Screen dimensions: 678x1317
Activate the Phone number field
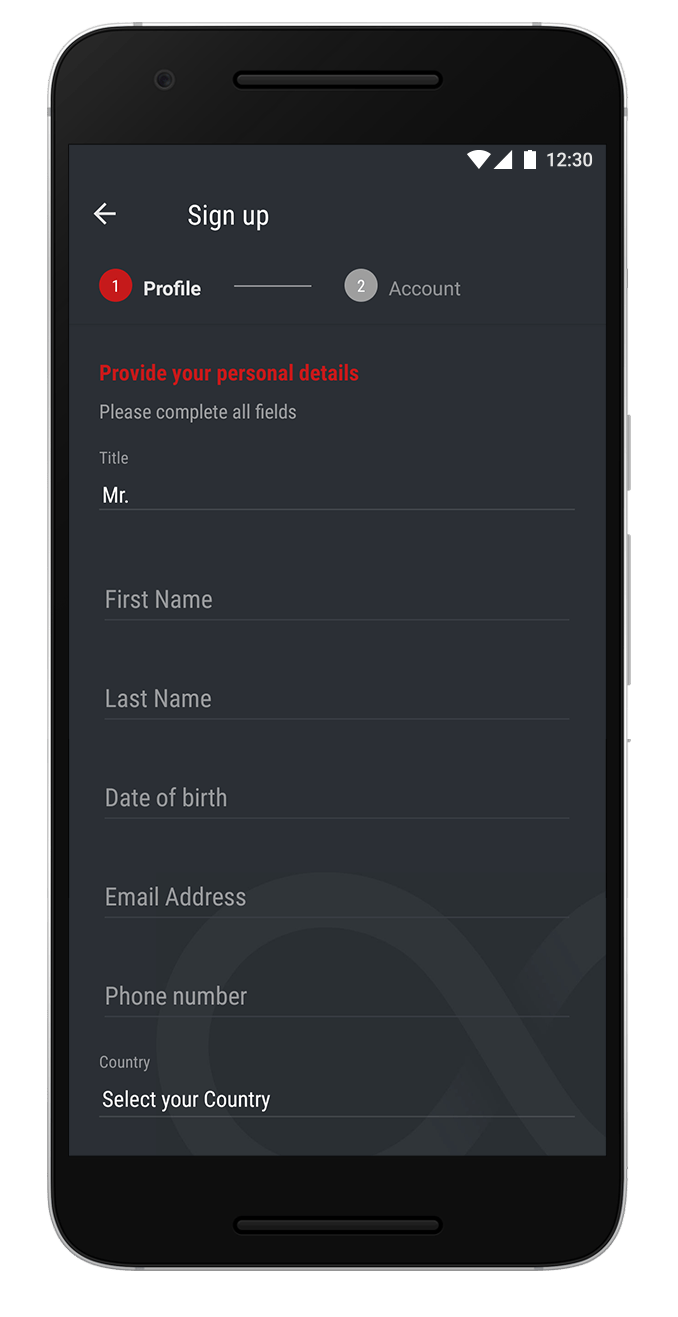point(336,996)
